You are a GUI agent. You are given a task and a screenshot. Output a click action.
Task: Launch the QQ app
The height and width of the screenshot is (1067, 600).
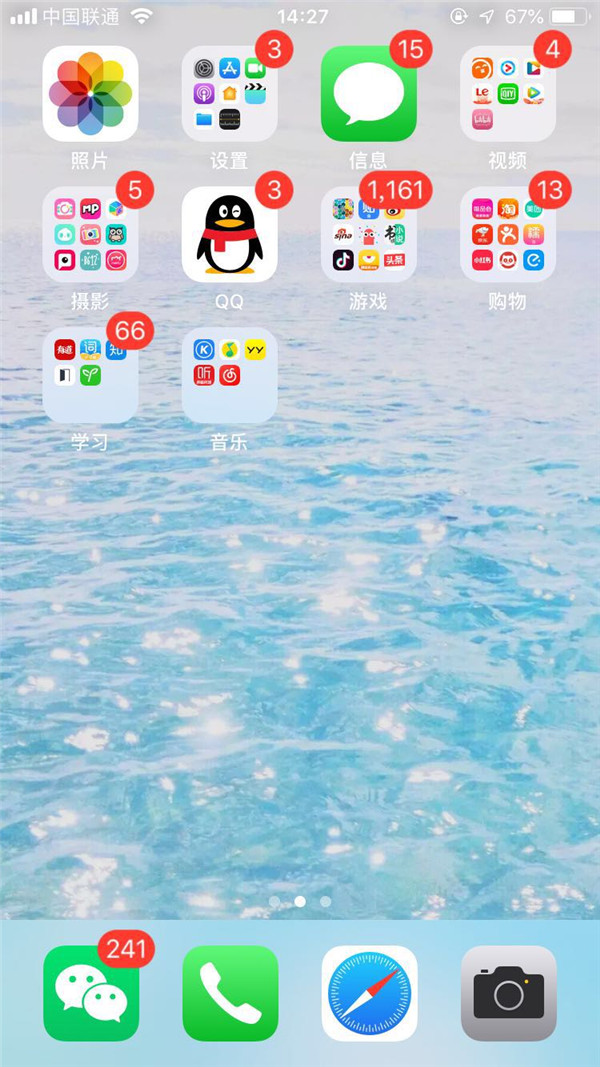point(229,234)
